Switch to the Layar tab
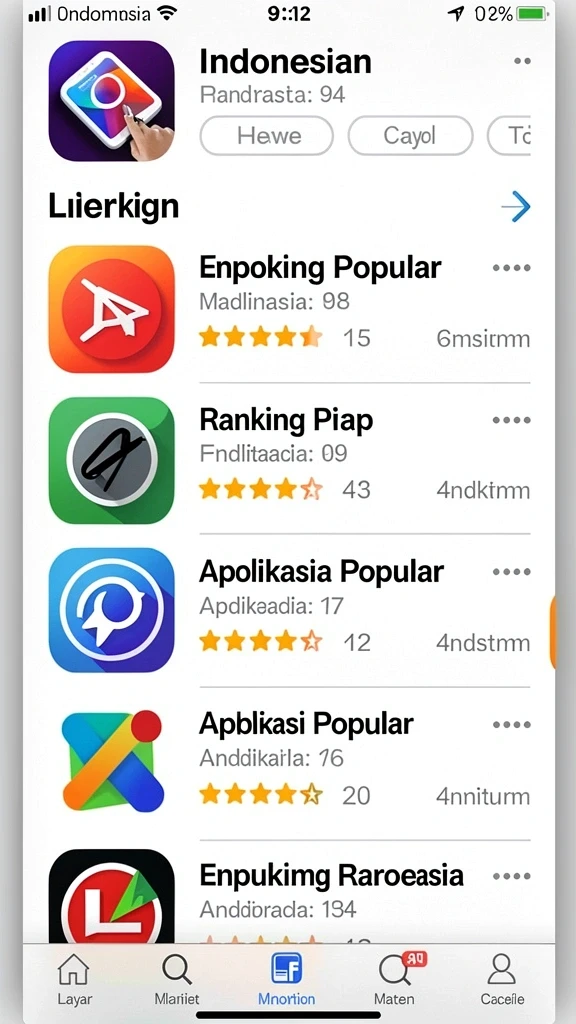The image size is (576, 1024). pos(74,978)
